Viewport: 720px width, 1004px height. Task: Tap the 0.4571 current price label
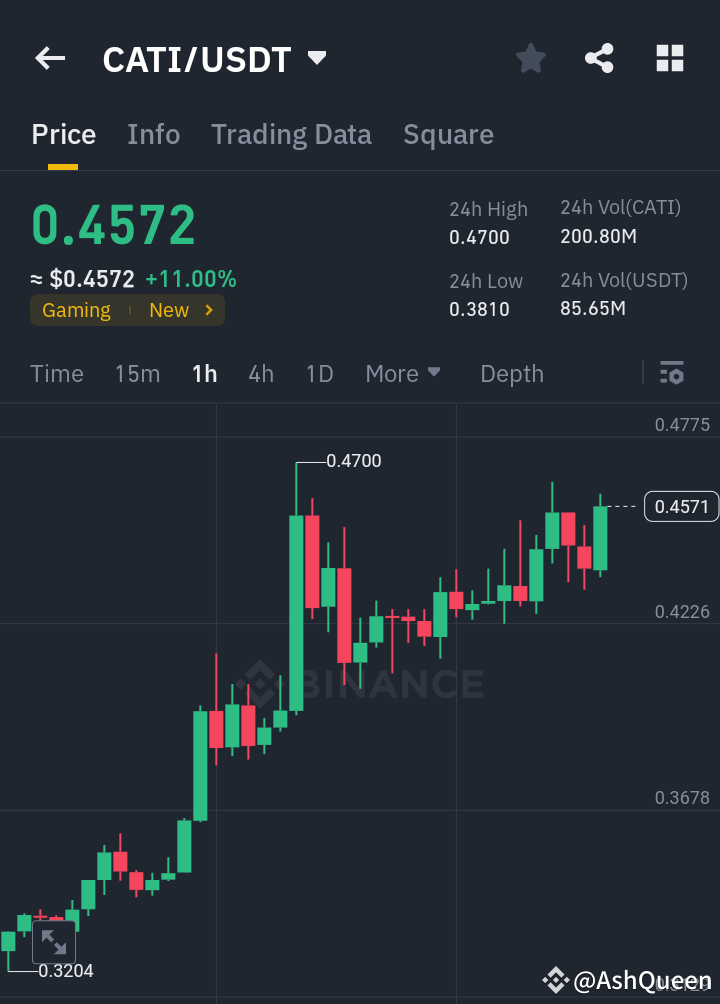(681, 507)
